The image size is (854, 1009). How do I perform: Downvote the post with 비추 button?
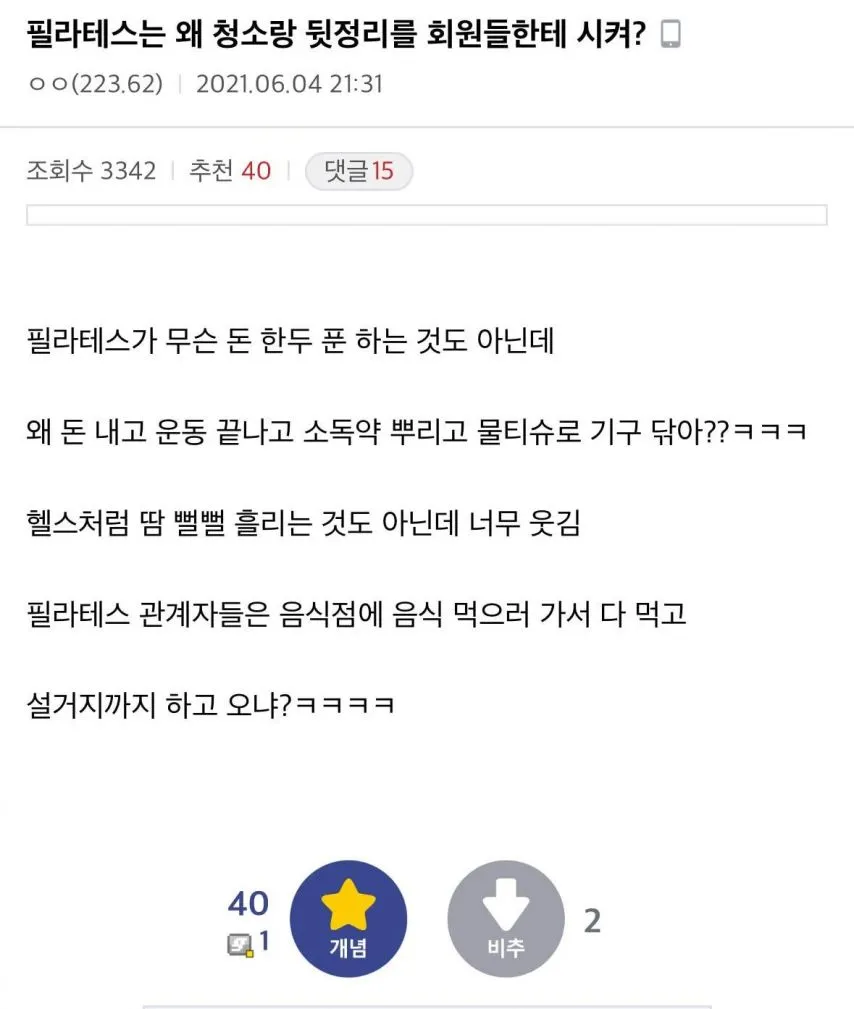[505, 918]
